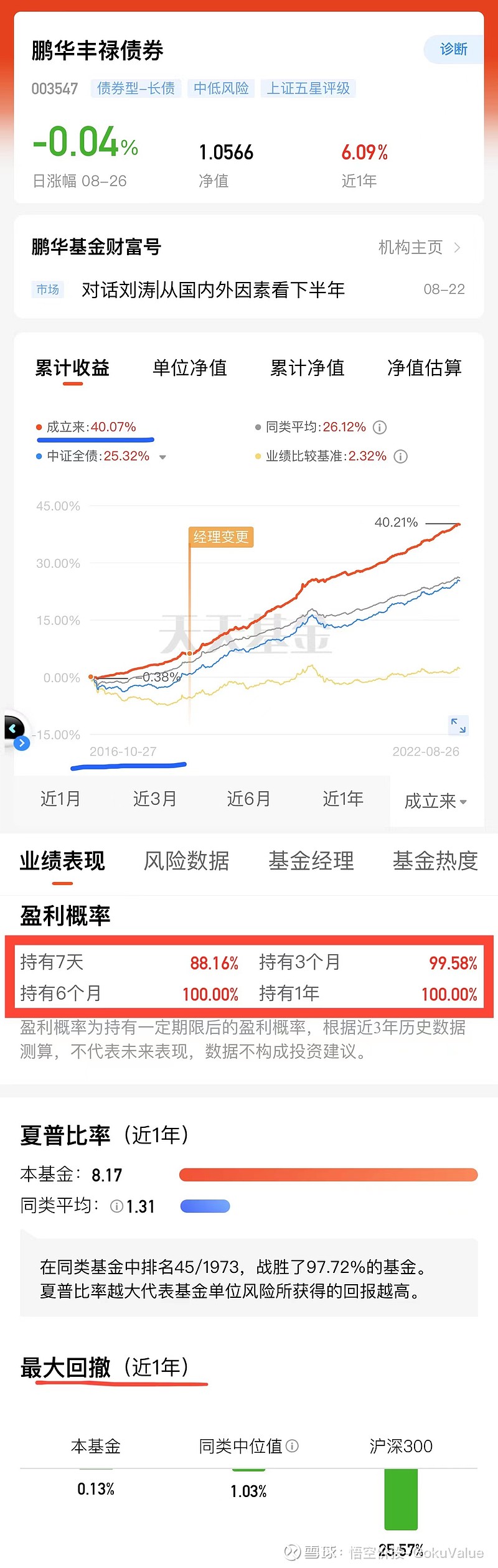Screen dimensions: 498x1568
Task: Switch to the 基金热度 tab
Action: click(435, 861)
